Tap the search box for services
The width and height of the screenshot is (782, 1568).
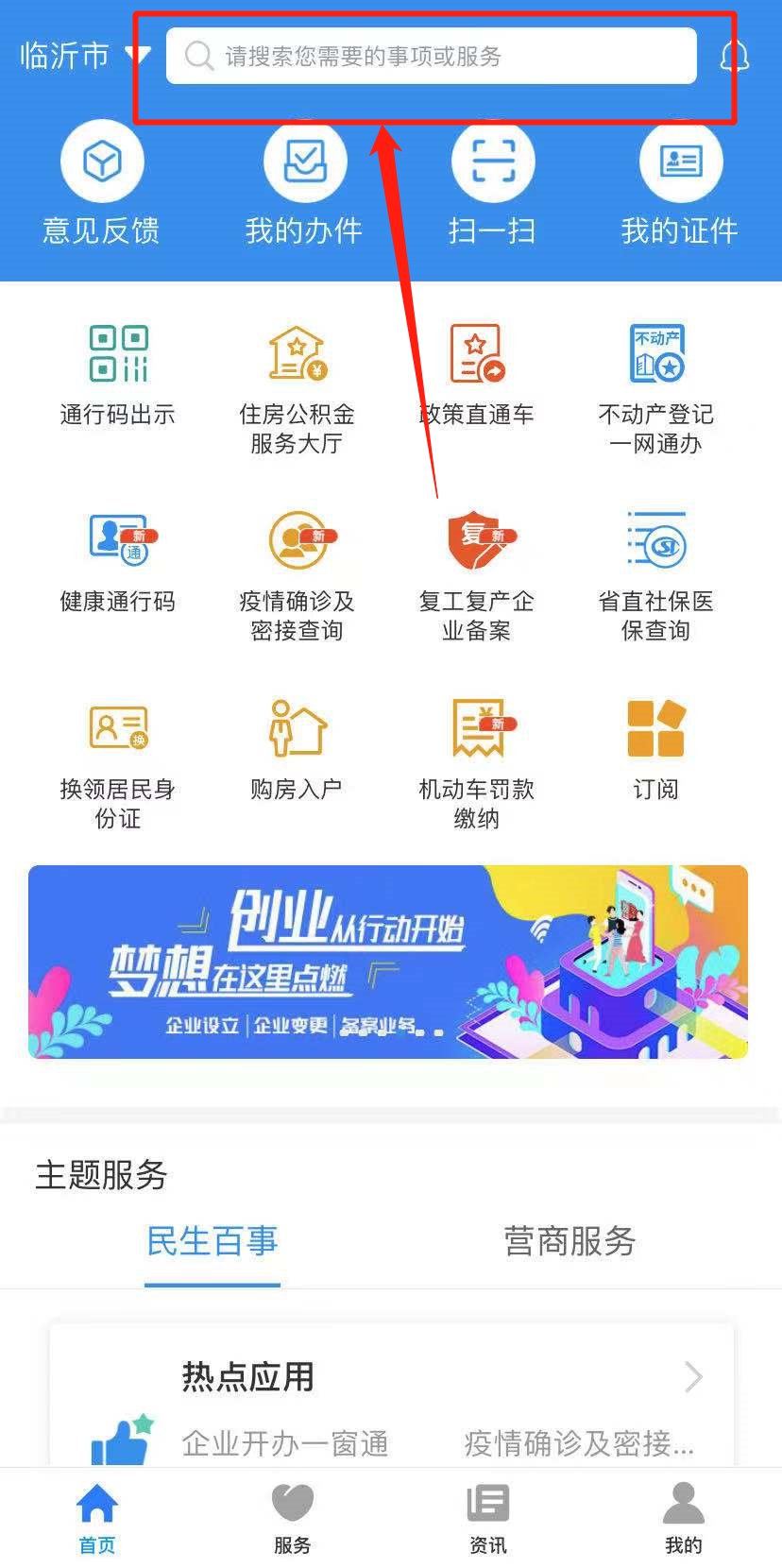tap(431, 56)
